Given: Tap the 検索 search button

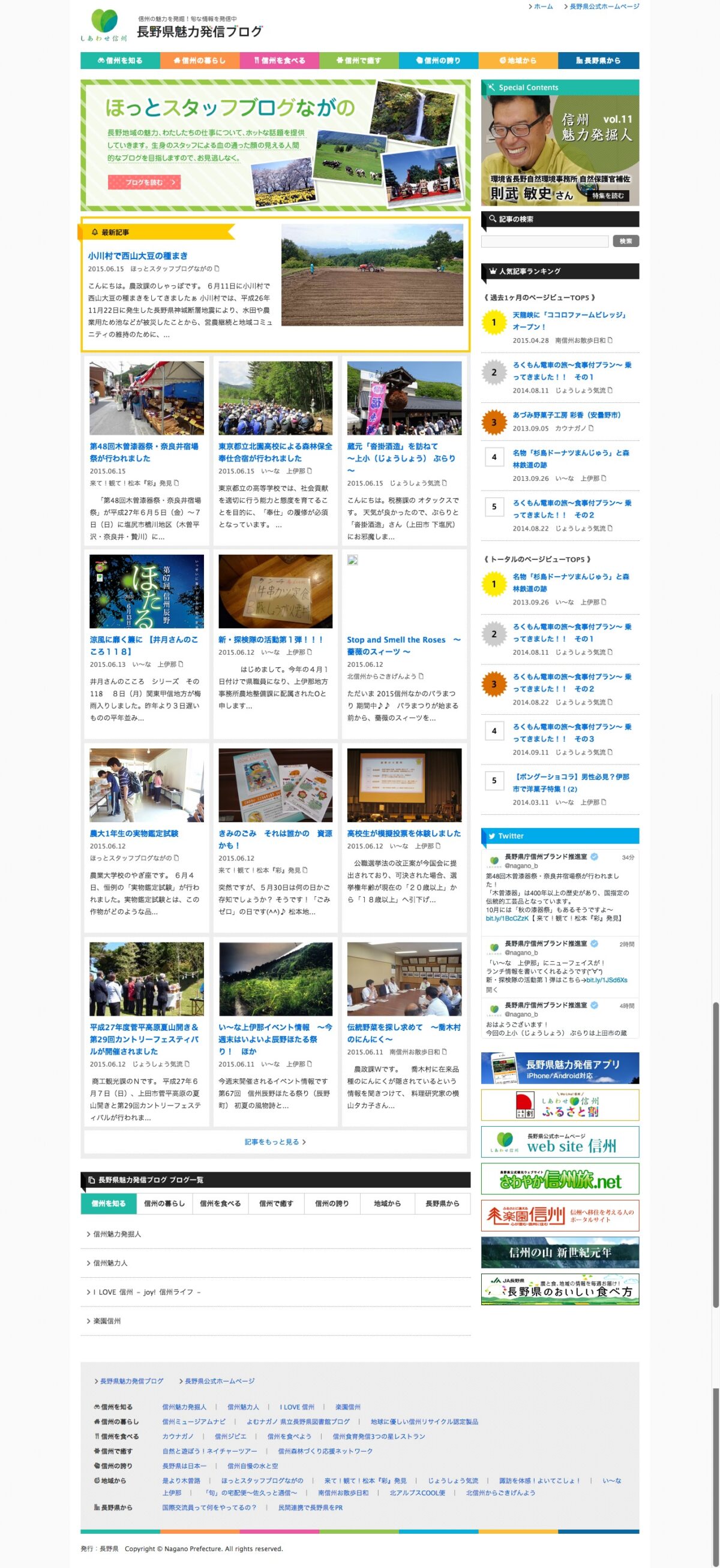Looking at the screenshot, I should click(x=626, y=241).
